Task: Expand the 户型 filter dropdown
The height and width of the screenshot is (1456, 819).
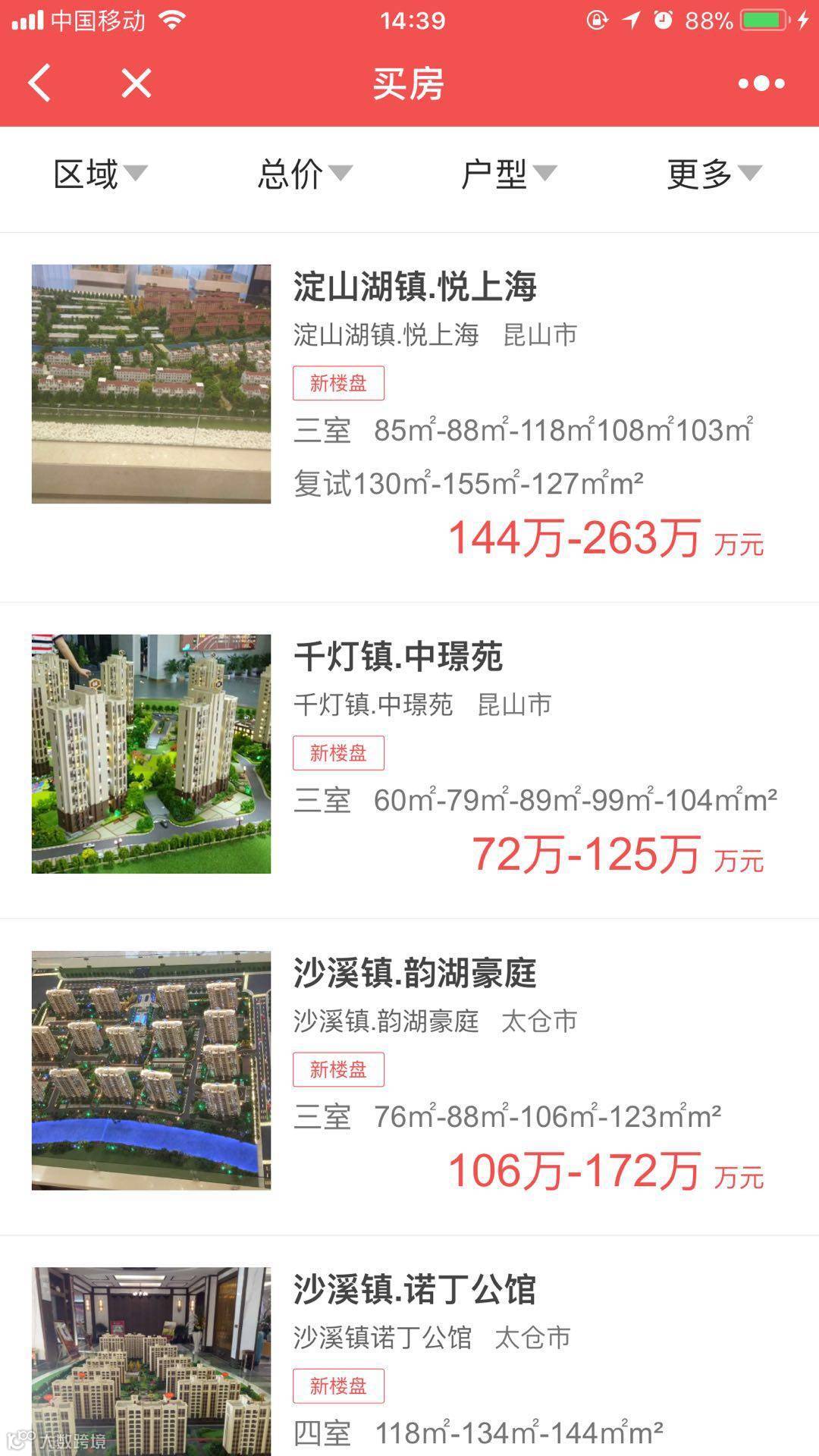Action: [x=508, y=174]
